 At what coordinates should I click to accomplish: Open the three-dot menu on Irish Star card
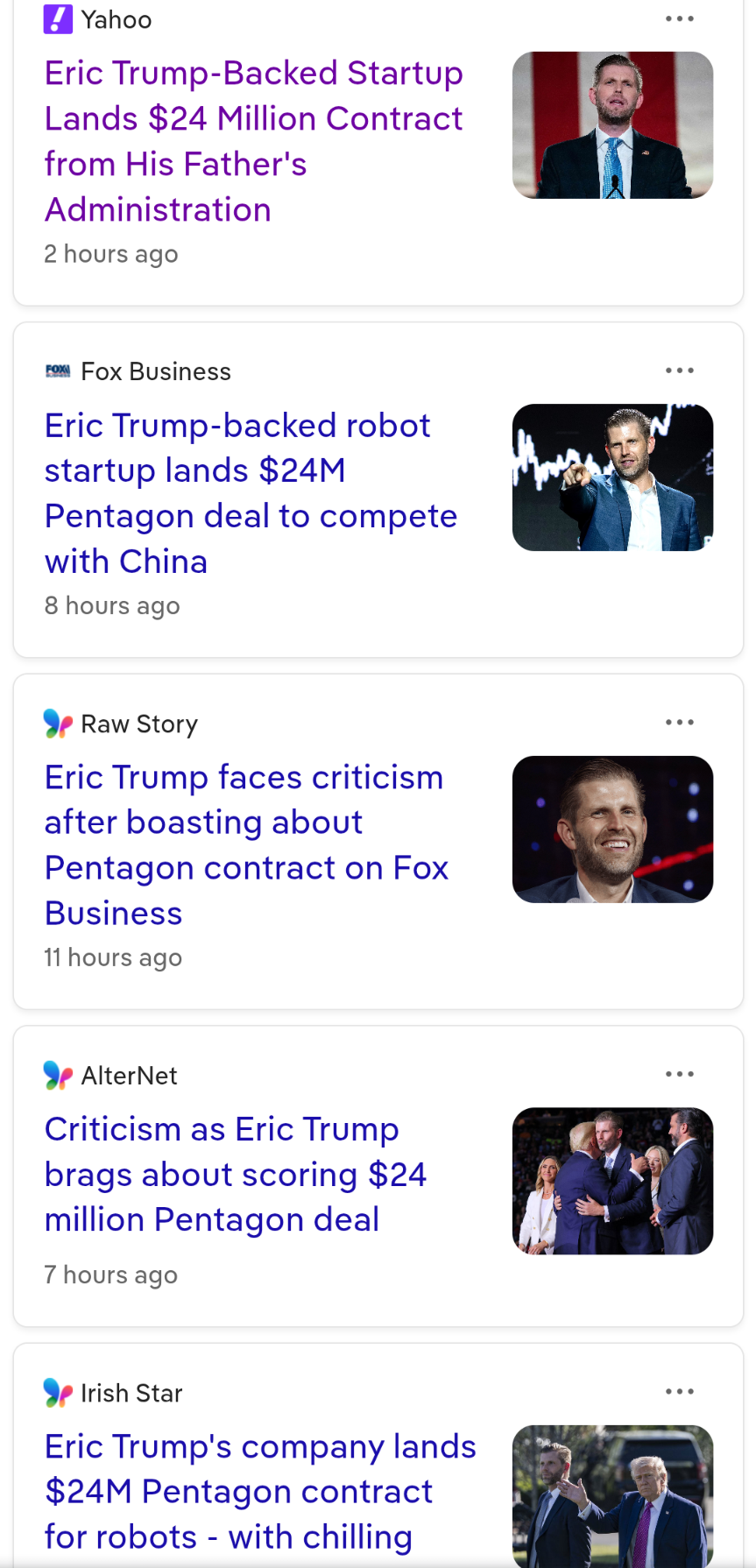click(x=679, y=1391)
